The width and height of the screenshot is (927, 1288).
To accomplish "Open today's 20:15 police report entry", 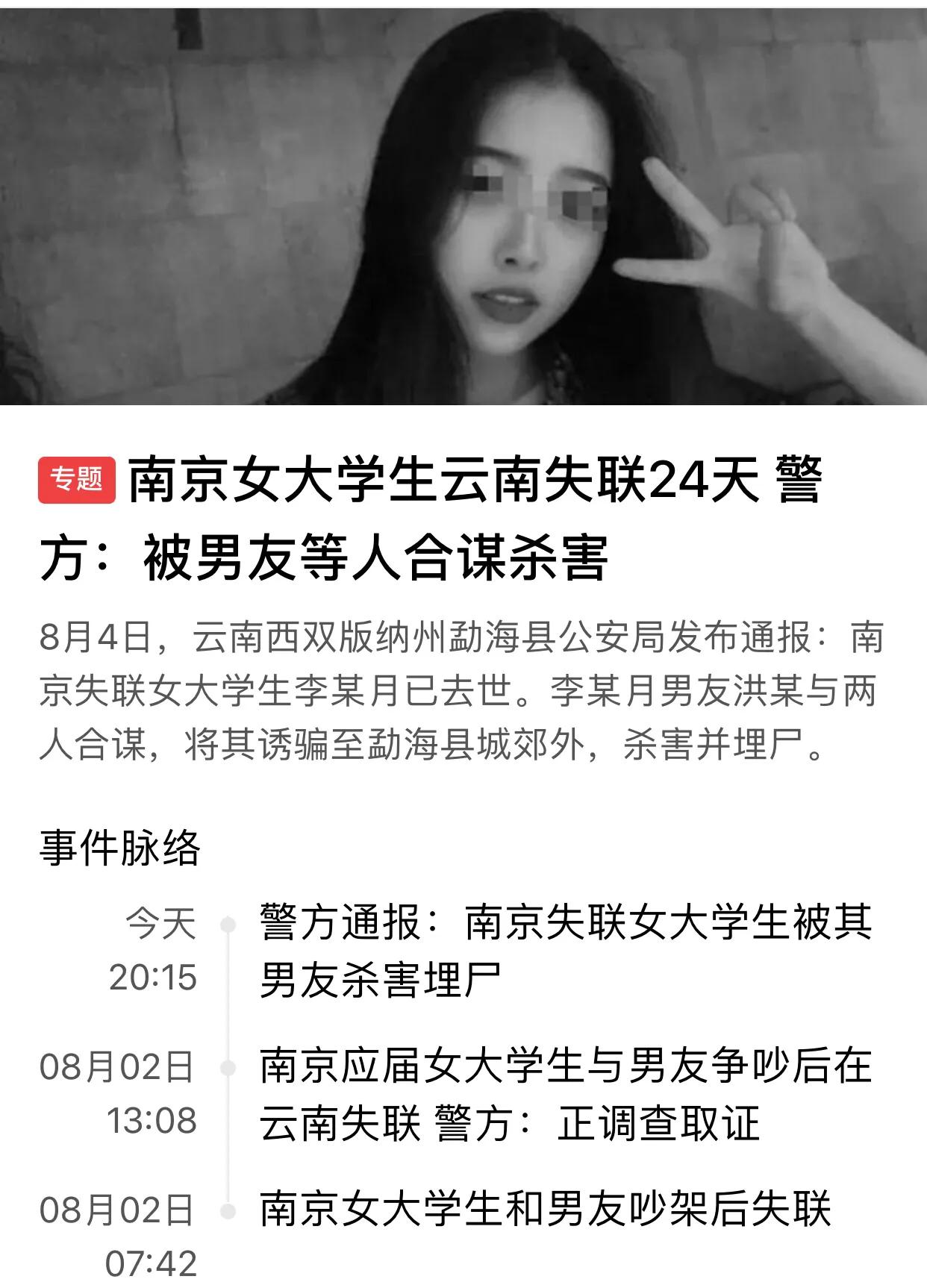I will (x=565, y=950).
